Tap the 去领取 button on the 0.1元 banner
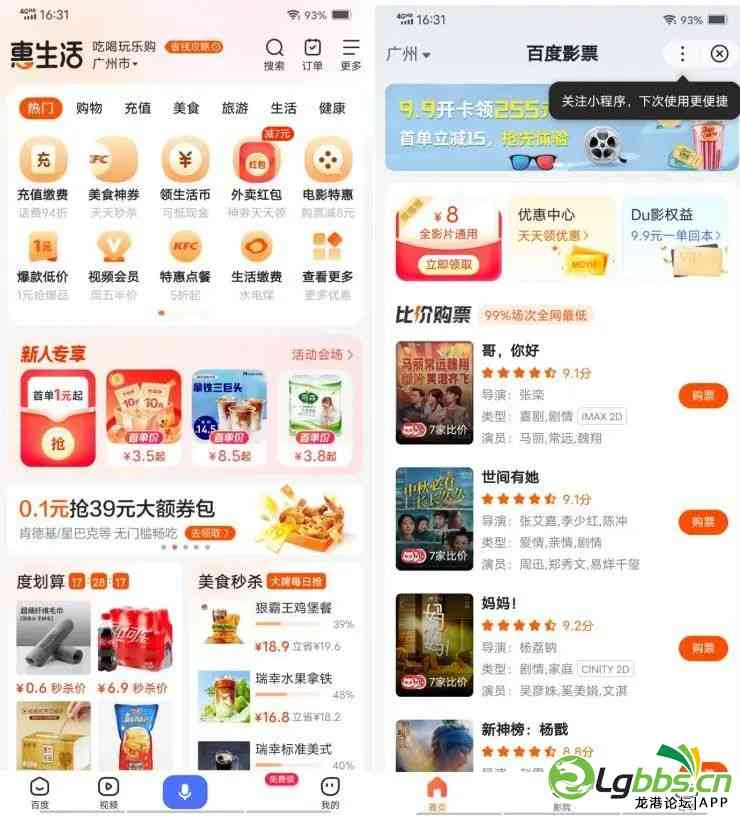The width and height of the screenshot is (740, 817). coord(211,533)
